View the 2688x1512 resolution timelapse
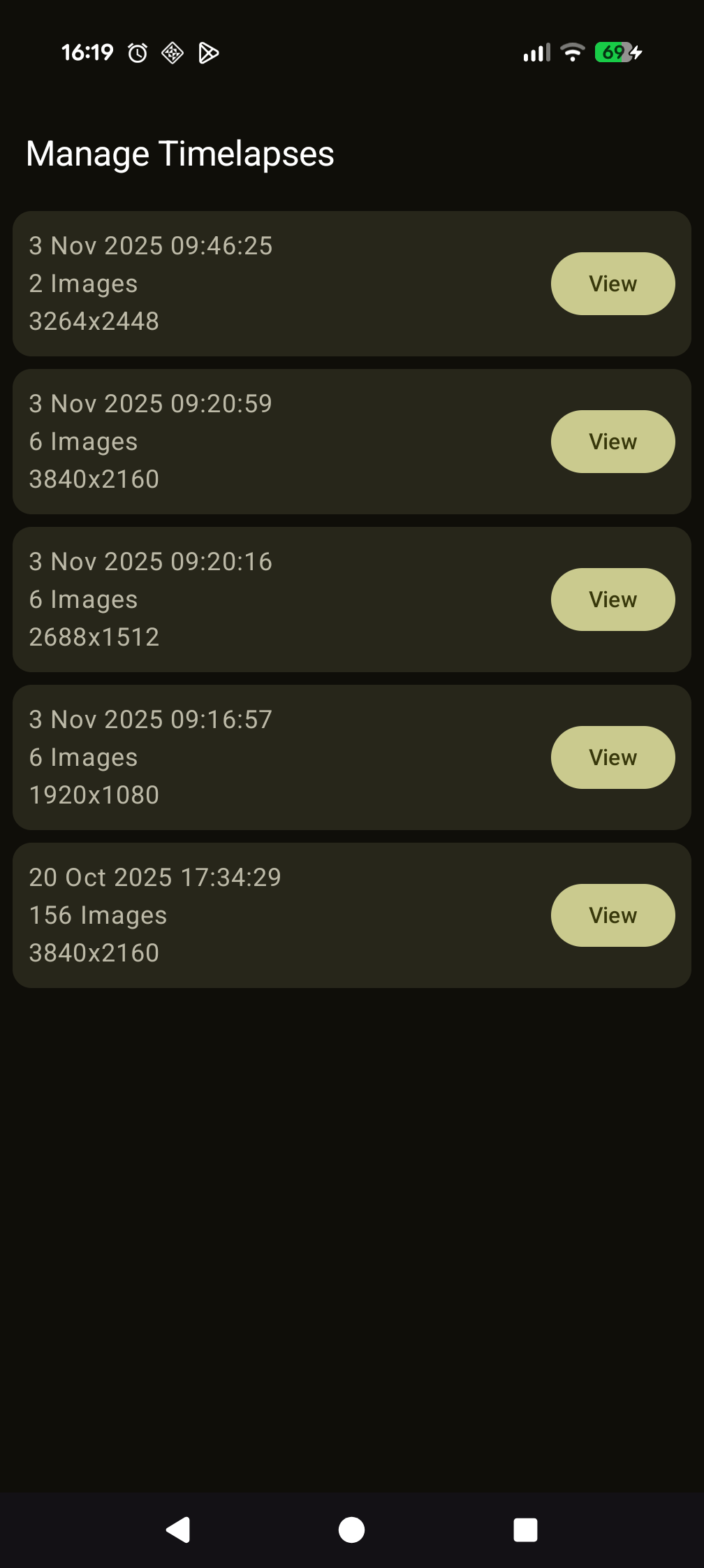Viewport: 704px width, 1568px height. pyautogui.click(x=613, y=600)
